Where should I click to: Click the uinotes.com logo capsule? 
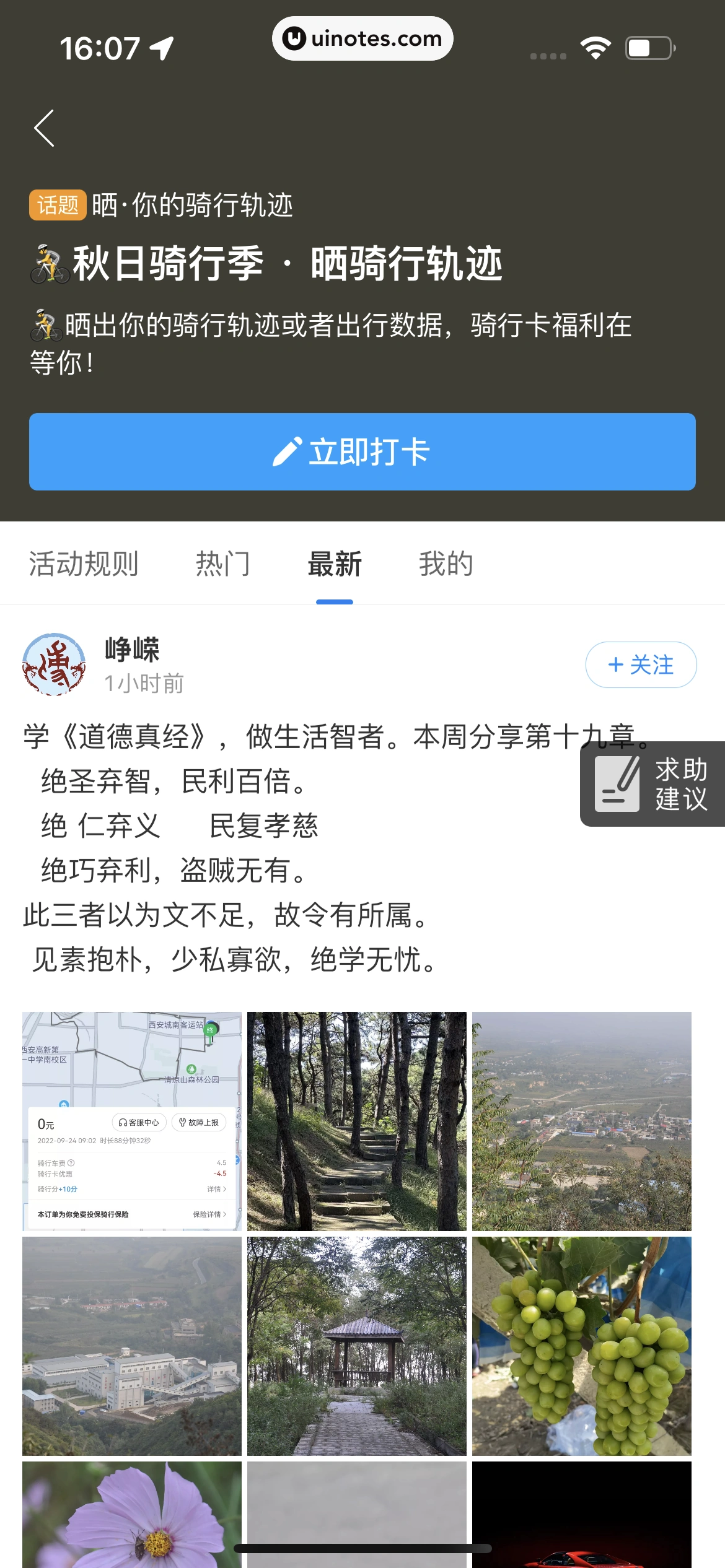(x=362, y=38)
